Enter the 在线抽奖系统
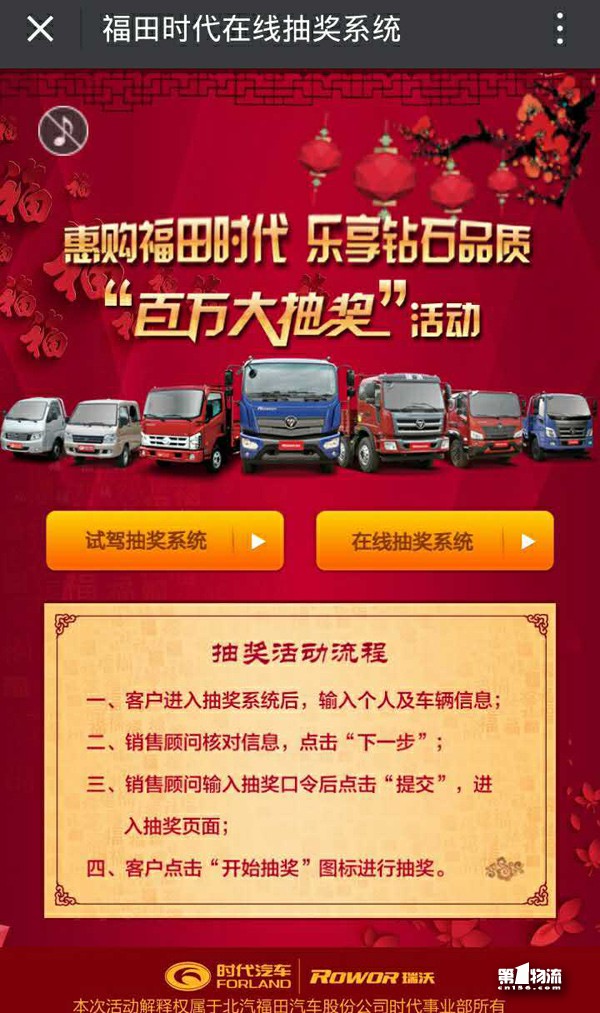The image size is (600, 1013). point(434,541)
